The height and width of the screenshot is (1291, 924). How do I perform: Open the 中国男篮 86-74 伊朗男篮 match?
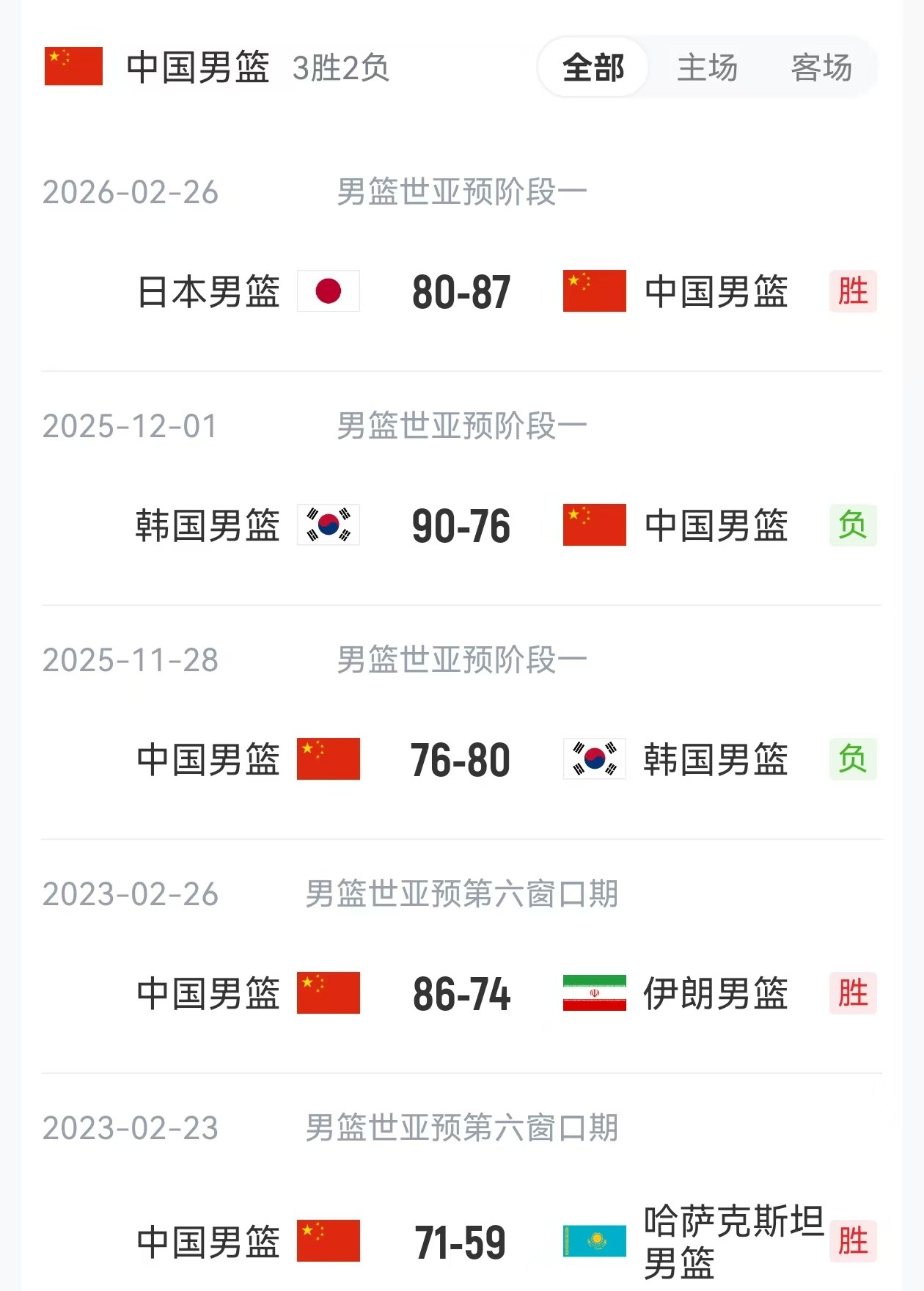tap(461, 993)
